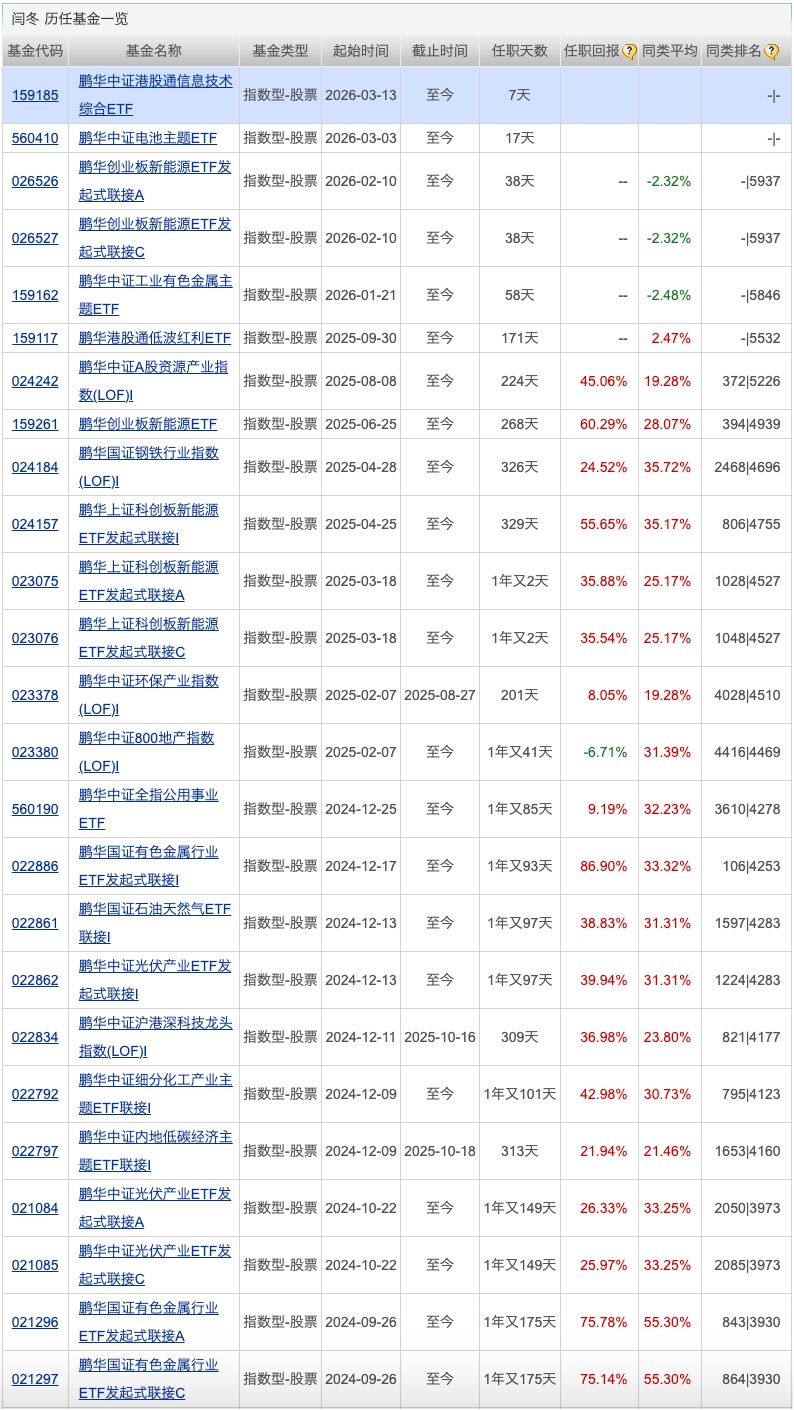Screen dimensions: 794x1410
Task: Tap fund code 023380 link
Action: click(35, 752)
